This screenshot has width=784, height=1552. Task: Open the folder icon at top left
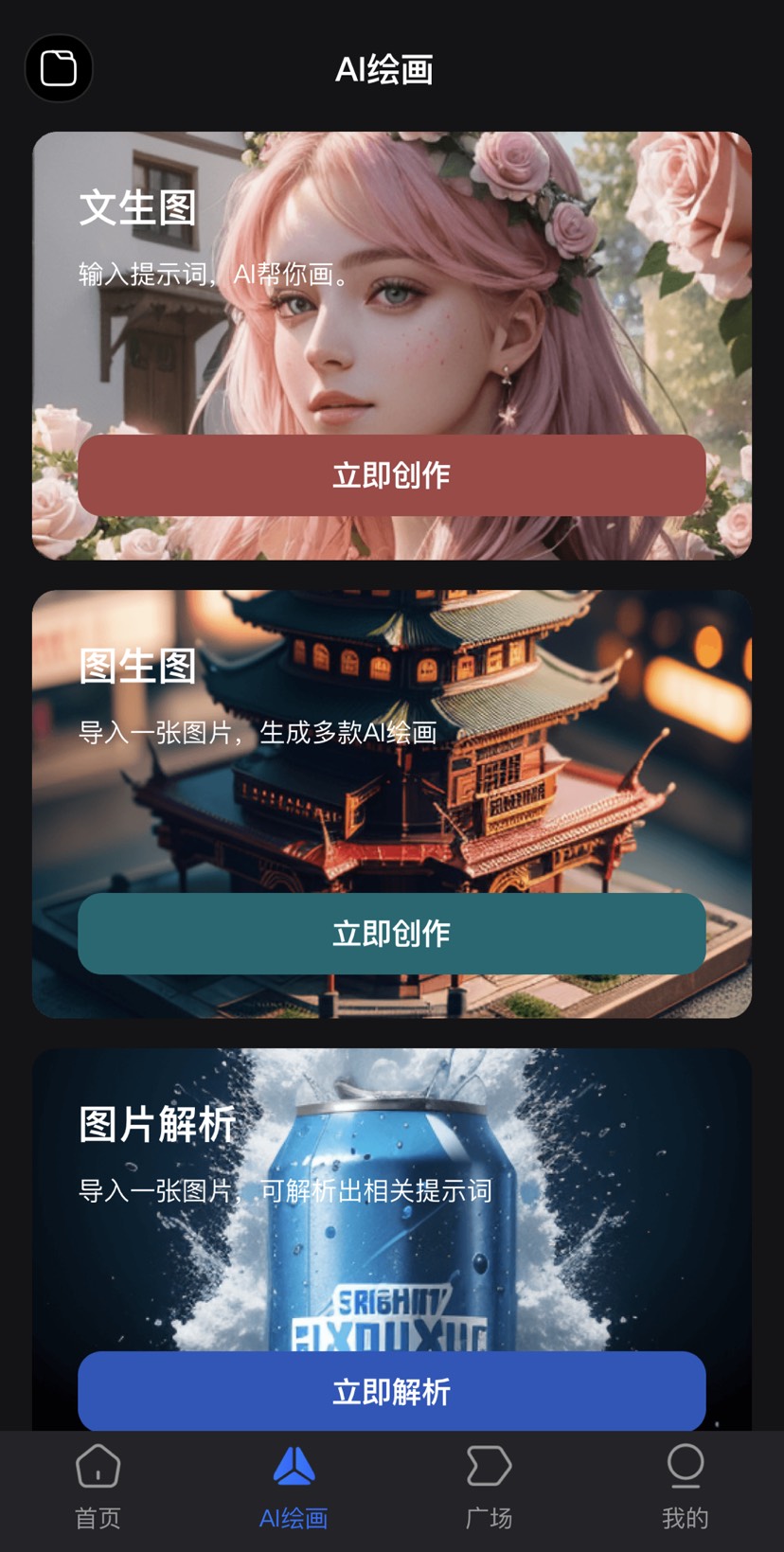pyautogui.click(x=59, y=68)
